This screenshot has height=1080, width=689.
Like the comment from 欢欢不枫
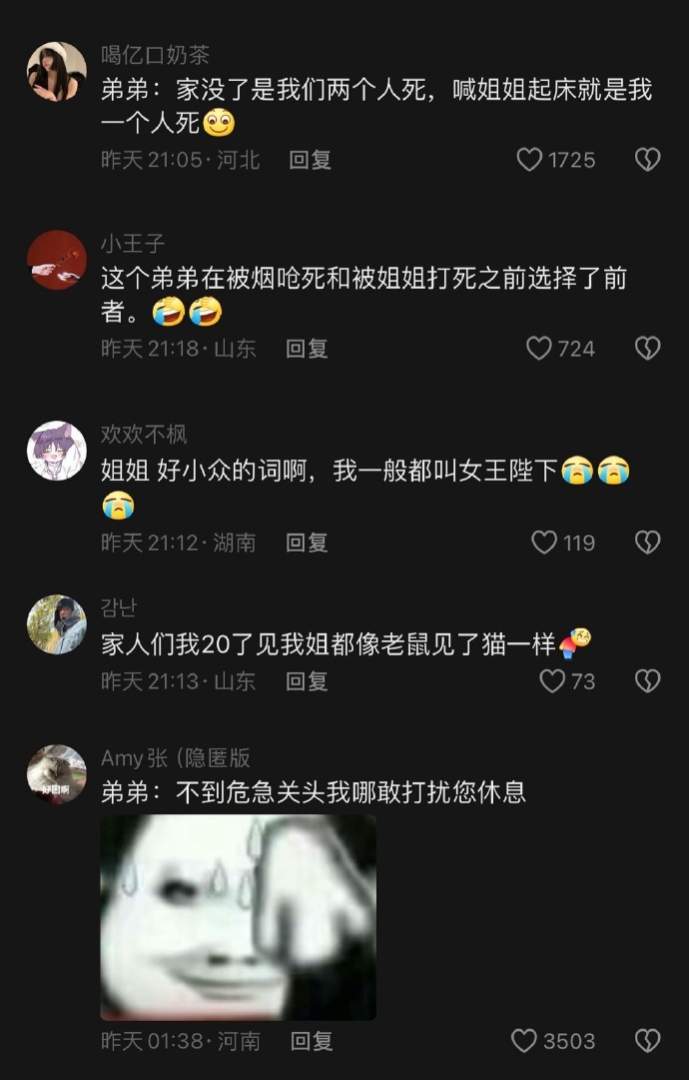point(543,542)
